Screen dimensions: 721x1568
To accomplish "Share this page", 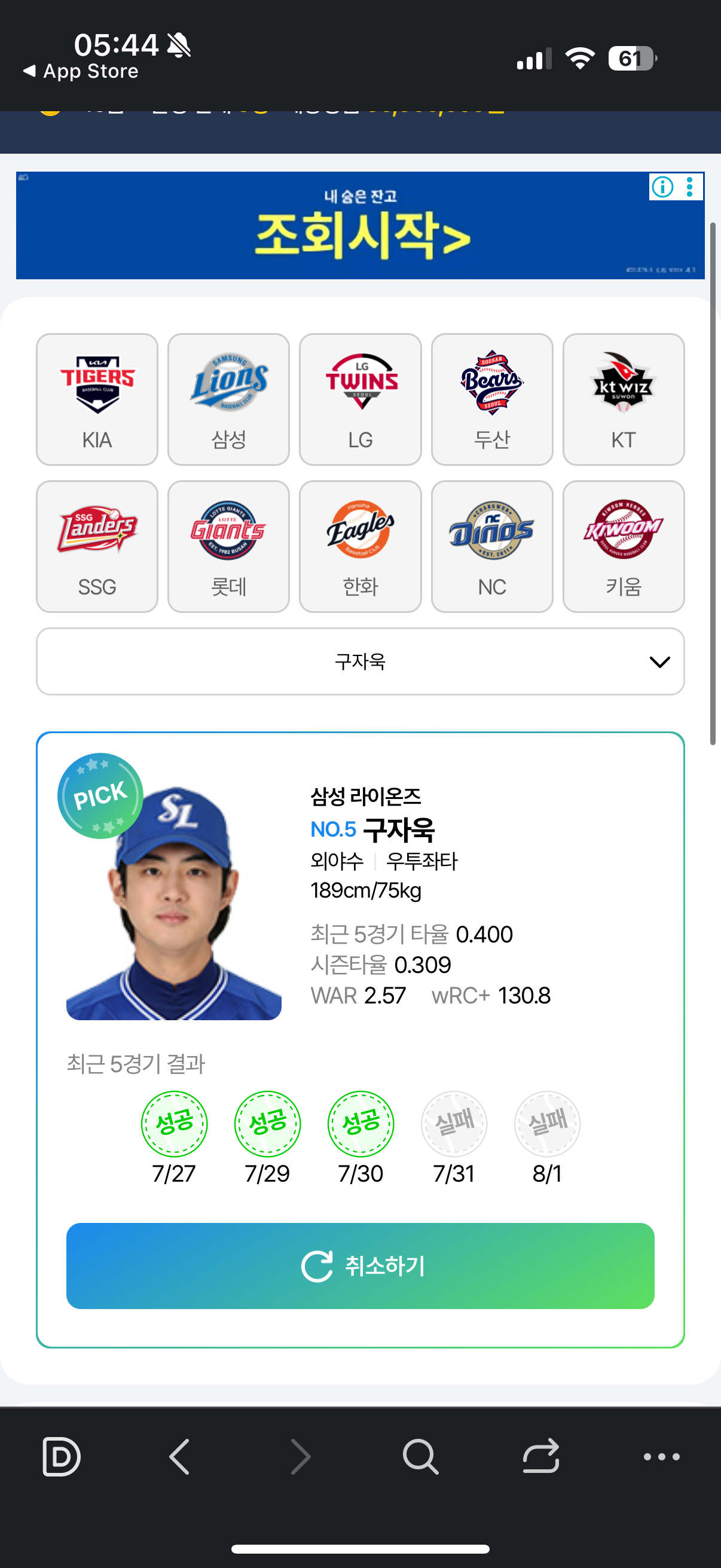I will pos(540,1457).
